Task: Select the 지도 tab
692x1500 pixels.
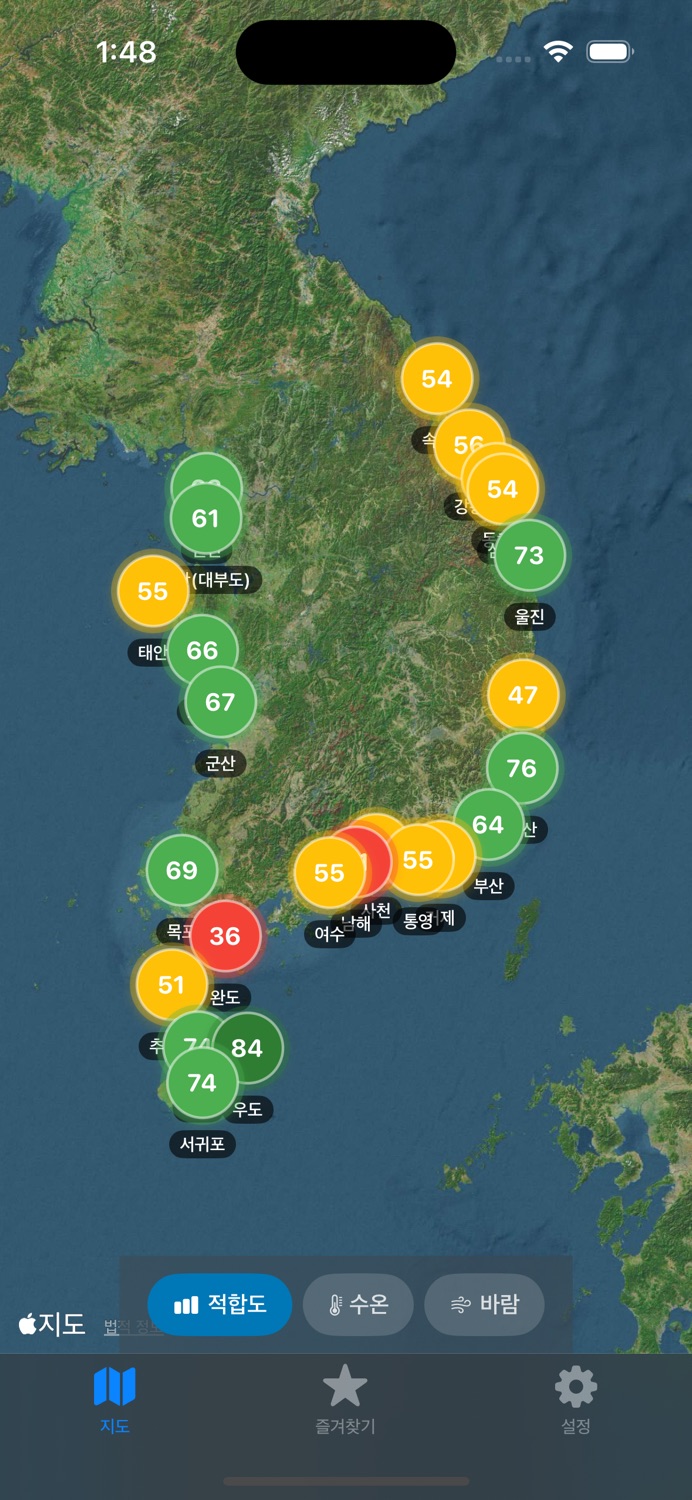Action: pos(115,1400)
